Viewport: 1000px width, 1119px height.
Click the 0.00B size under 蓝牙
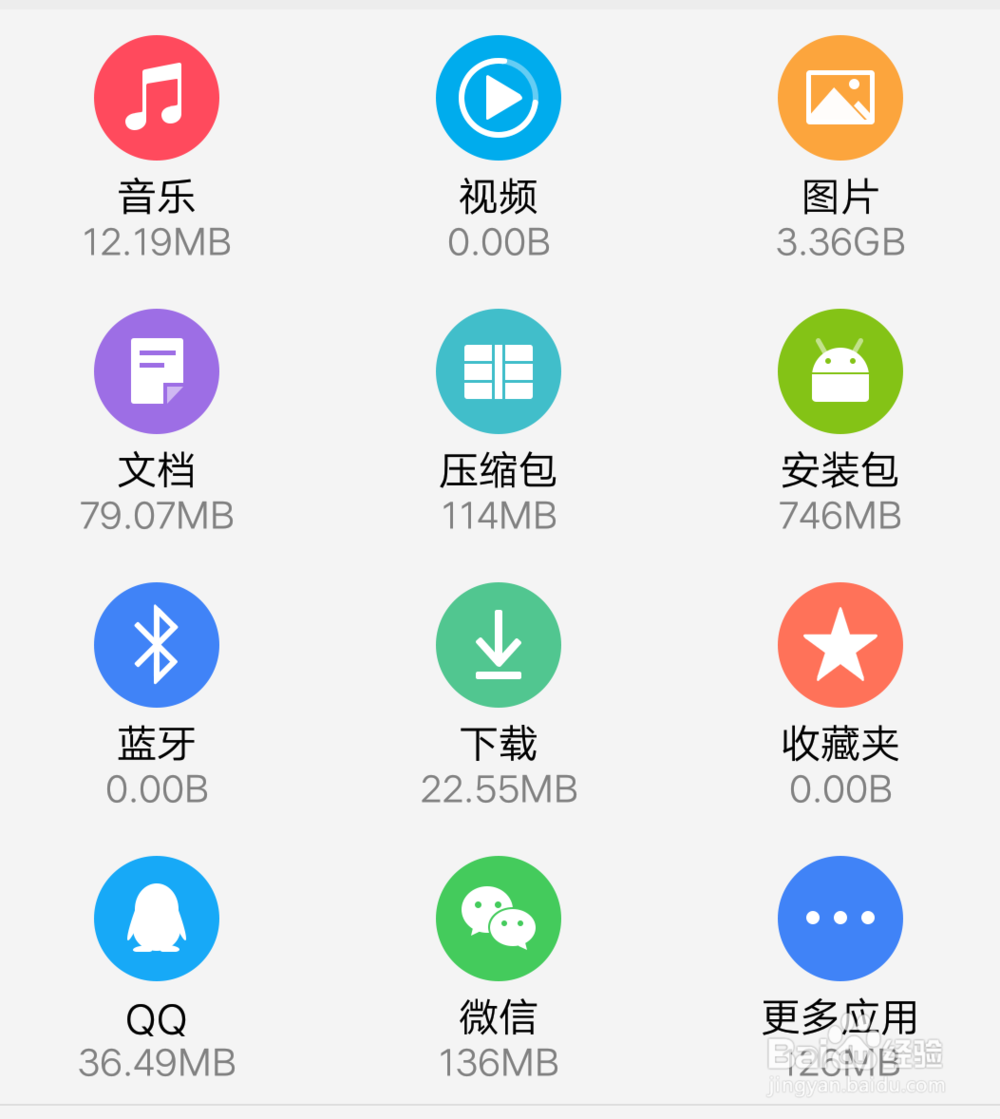coord(156,790)
